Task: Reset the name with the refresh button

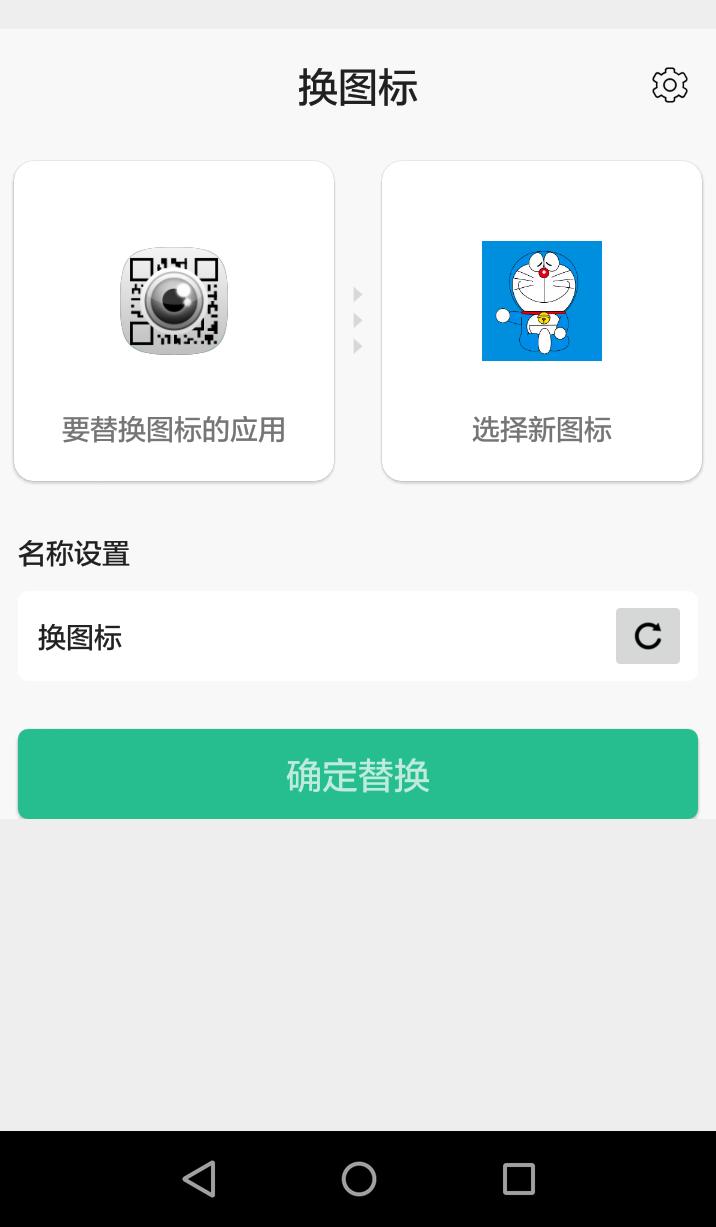Action: 647,636
